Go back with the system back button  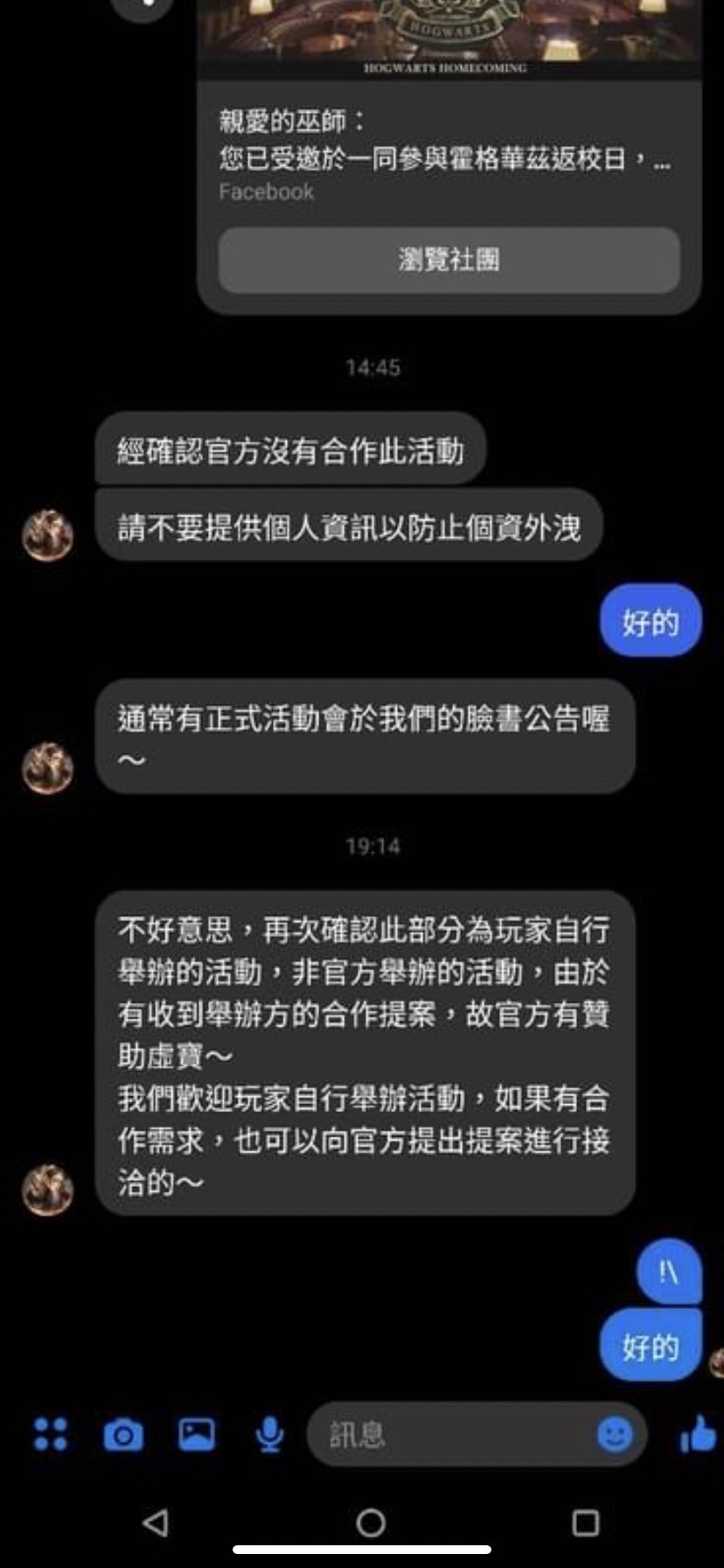(155, 1523)
